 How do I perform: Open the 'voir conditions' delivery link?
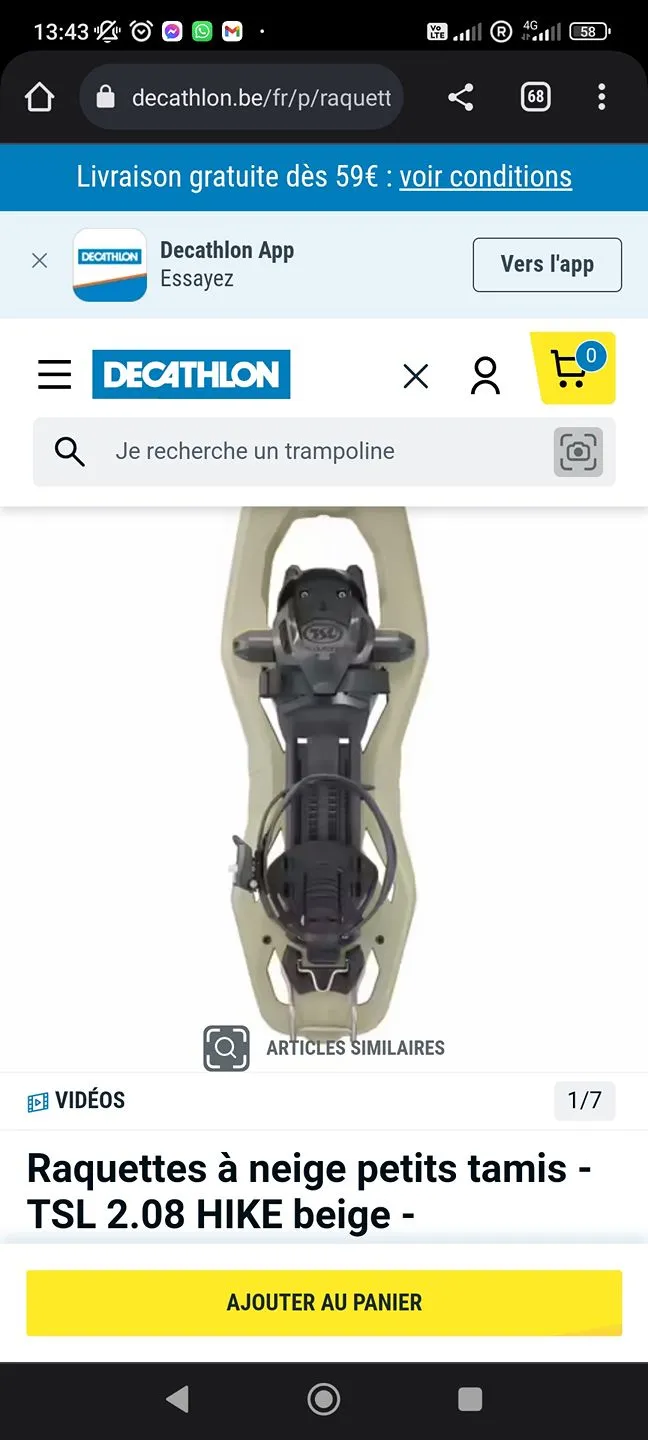tap(485, 177)
